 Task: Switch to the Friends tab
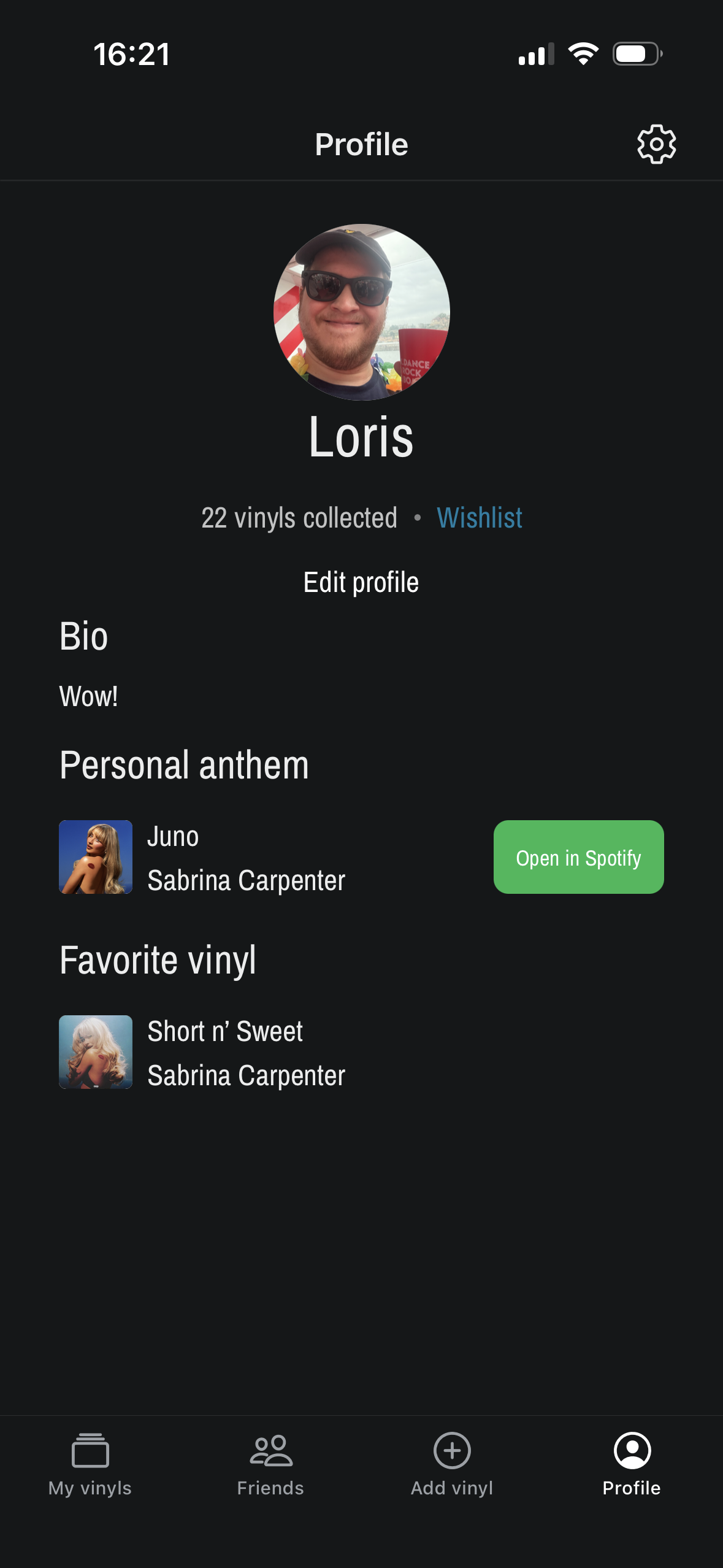[271, 1472]
